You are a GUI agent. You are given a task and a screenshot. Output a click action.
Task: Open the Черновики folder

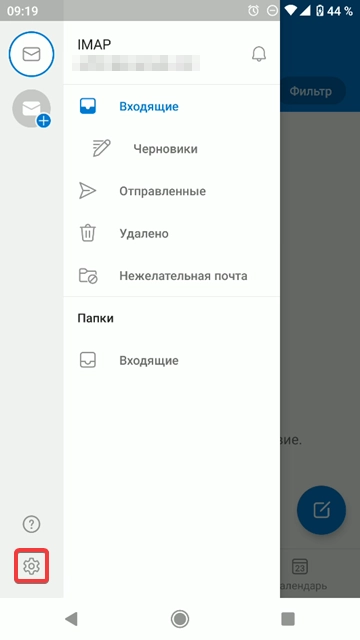(x=171, y=149)
